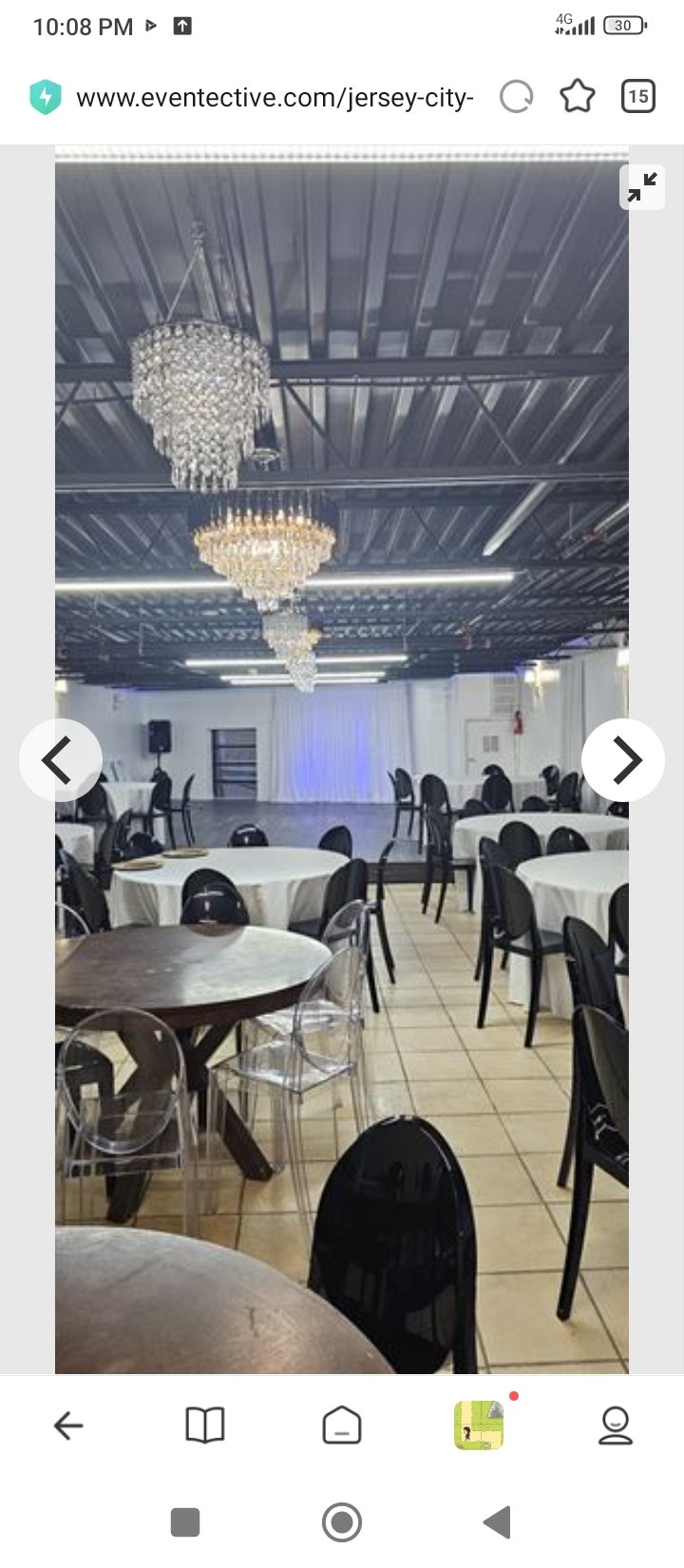The image size is (684, 1568).
Task: Collapse the photo using the shrink arrows icon
Action: tap(642, 187)
